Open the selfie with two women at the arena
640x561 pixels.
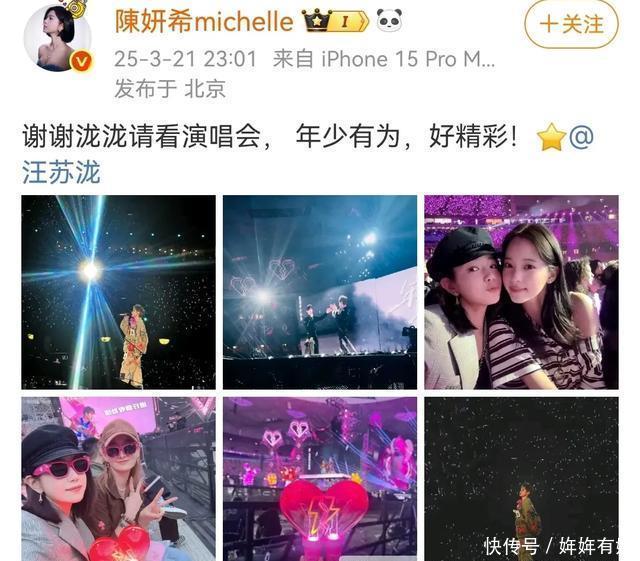pos(521,292)
